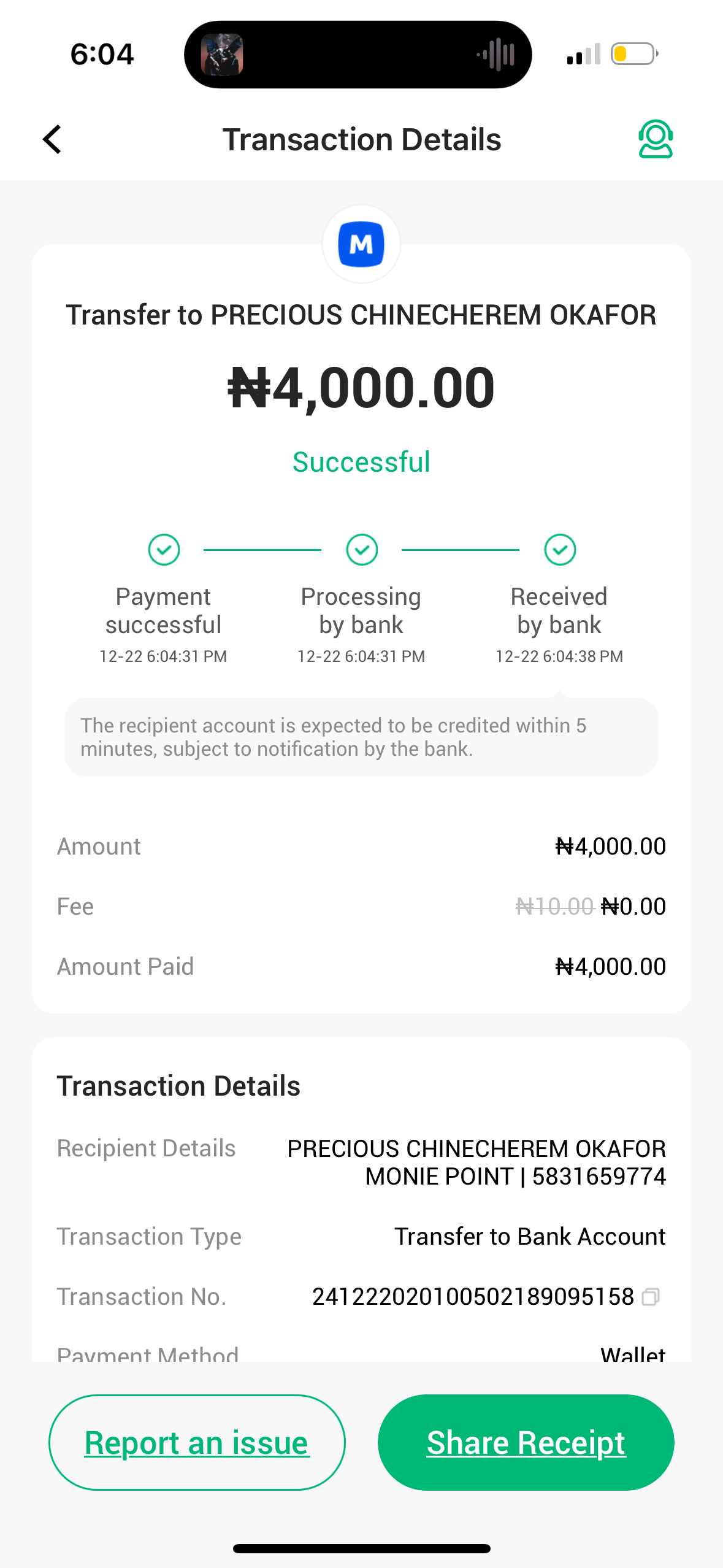Report an issue with this transfer
Screen dimensions: 723x1568
[197, 1442]
